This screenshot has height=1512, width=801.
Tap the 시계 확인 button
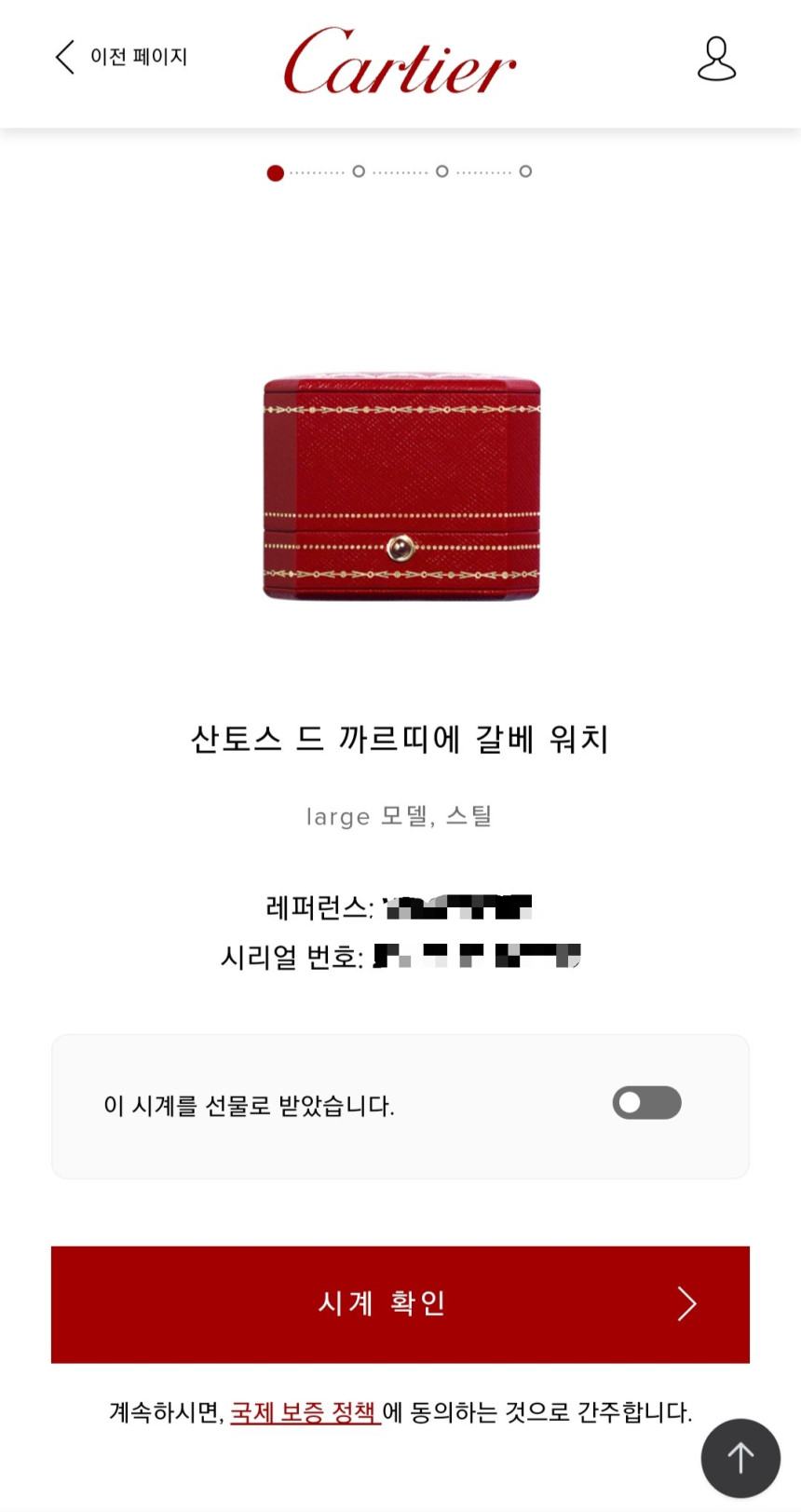coord(400,1304)
